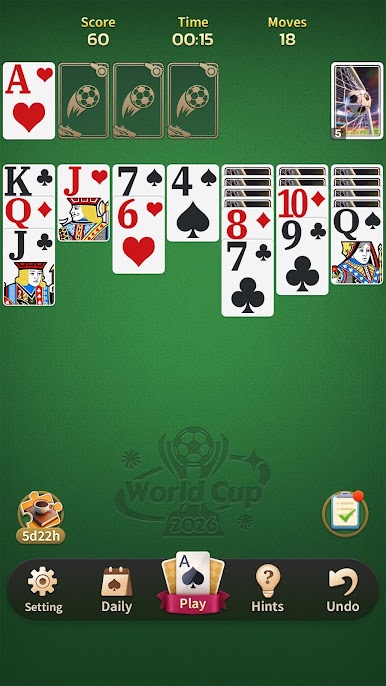Select the 6 of hearts card
386x686 pixels.
coord(138,235)
